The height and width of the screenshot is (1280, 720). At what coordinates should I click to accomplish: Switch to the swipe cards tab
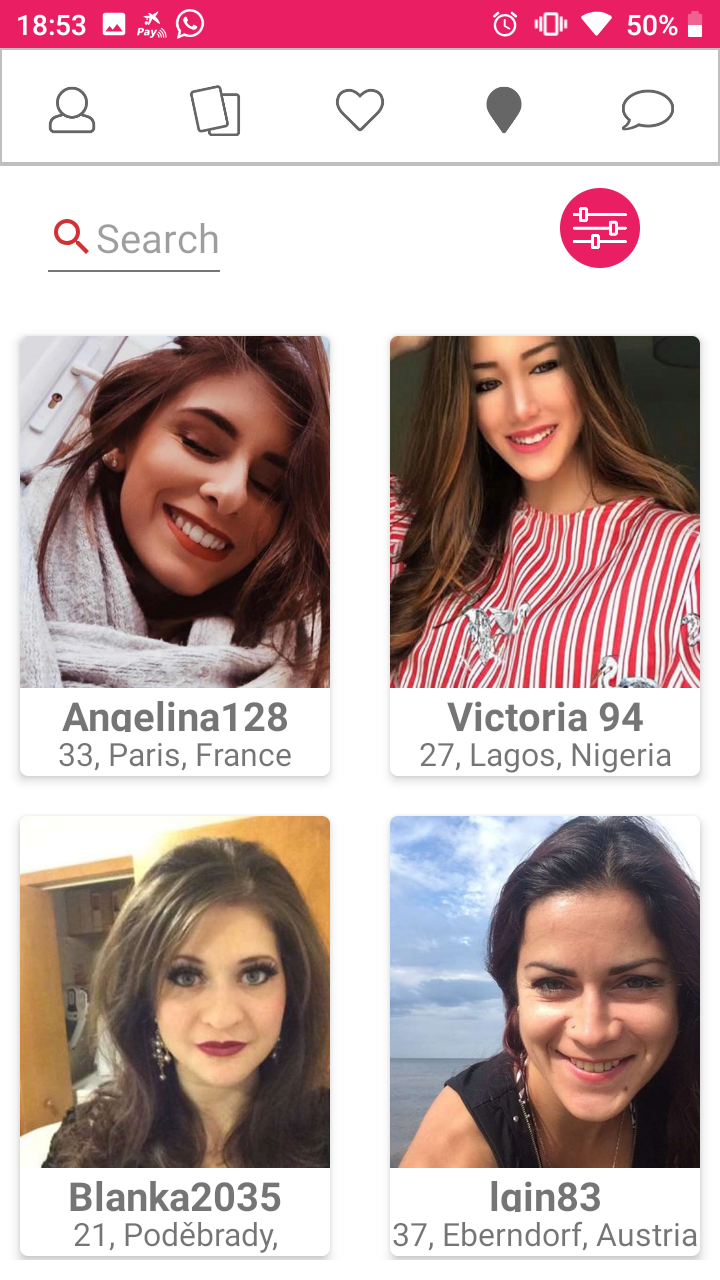tap(216, 110)
